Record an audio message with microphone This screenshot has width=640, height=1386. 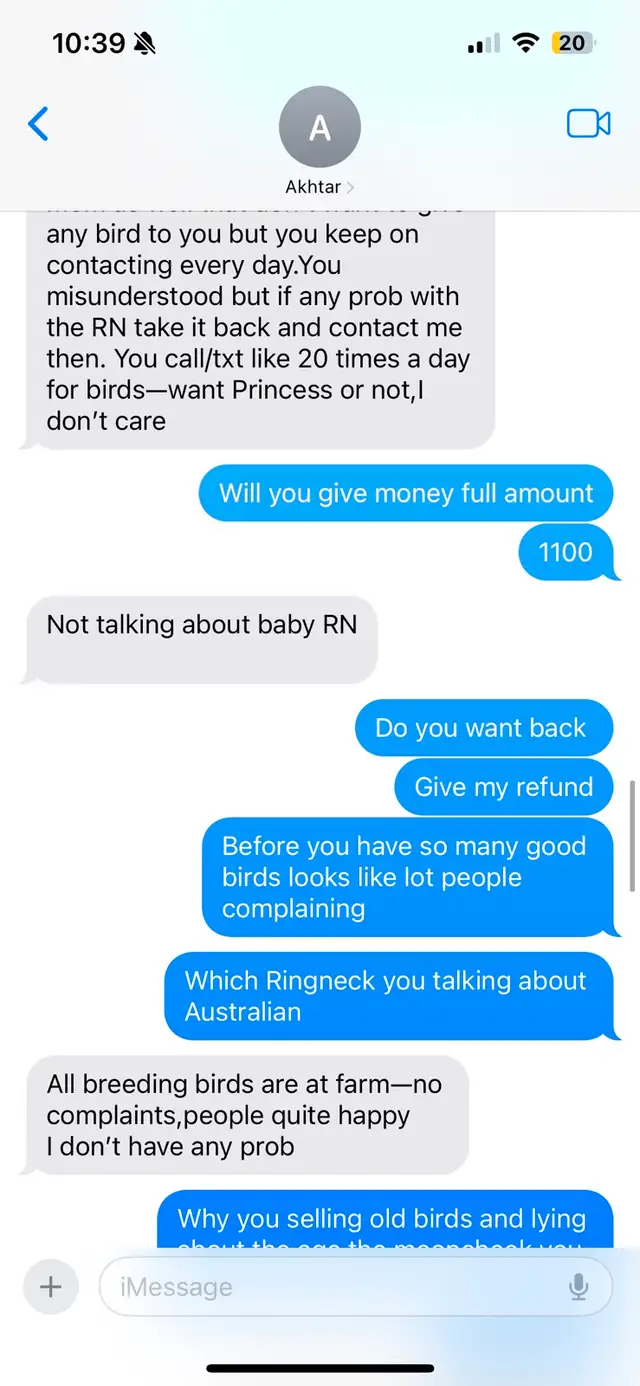click(578, 1287)
